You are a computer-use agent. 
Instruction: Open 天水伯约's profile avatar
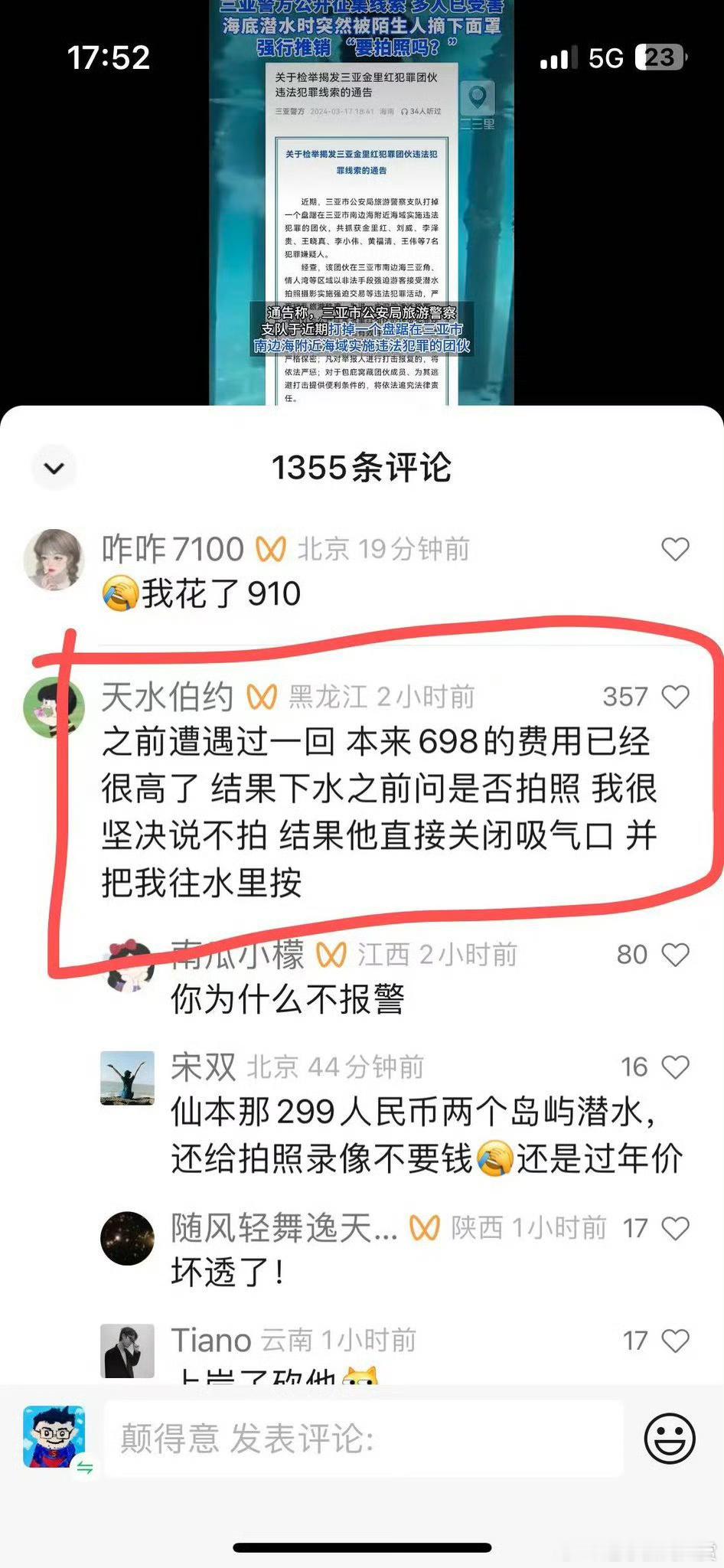(x=53, y=707)
